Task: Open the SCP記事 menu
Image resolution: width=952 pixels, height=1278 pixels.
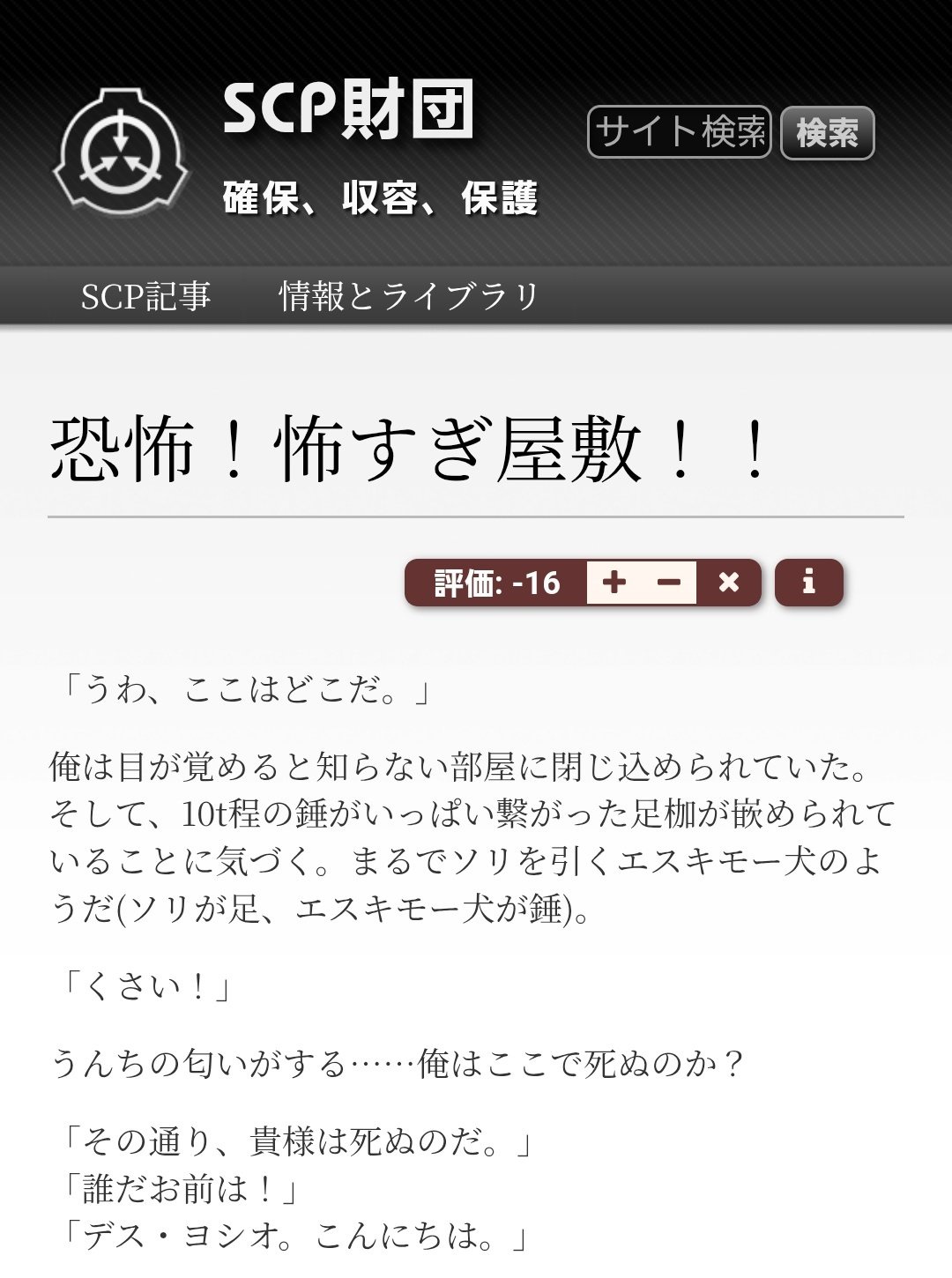Action: [x=146, y=296]
